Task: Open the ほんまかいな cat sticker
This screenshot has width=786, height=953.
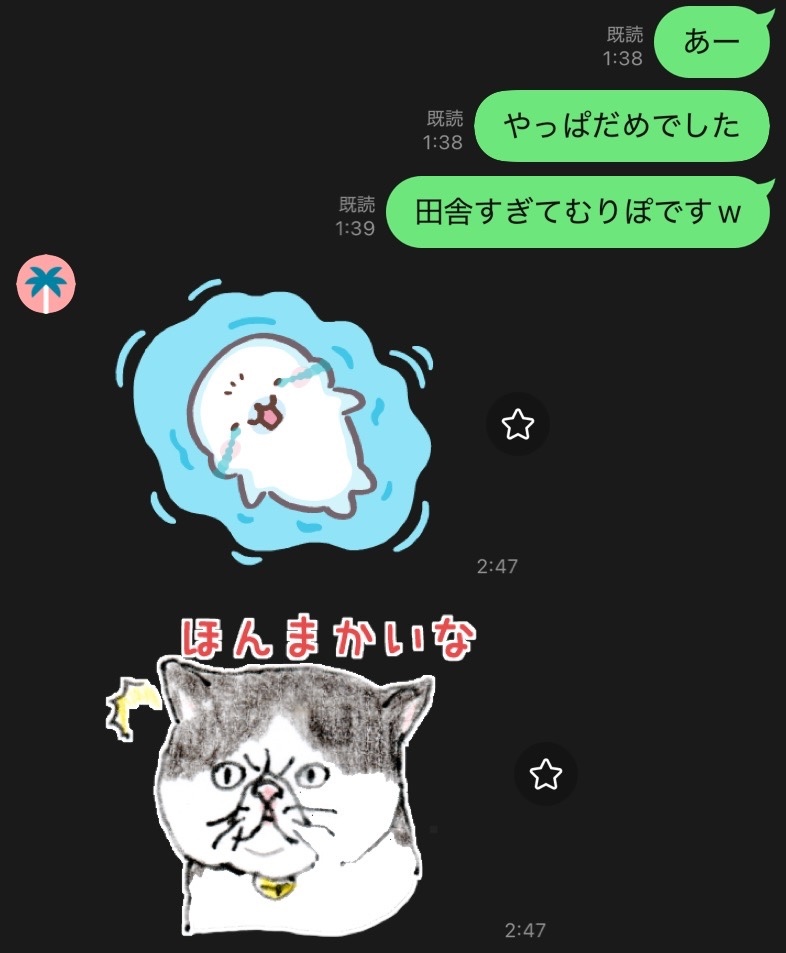Action: [289, 776]
